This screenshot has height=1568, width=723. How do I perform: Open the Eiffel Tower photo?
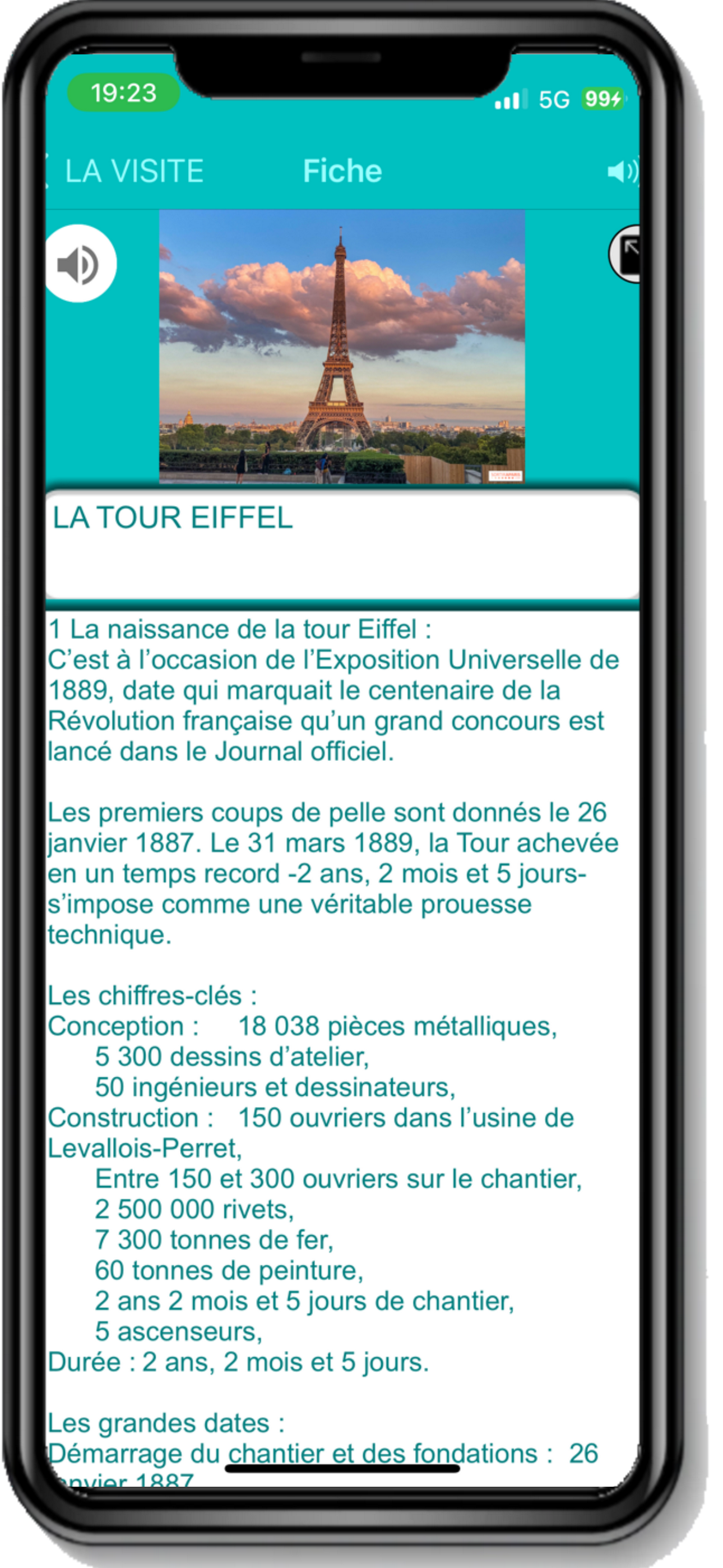pyautogui.click(x=341, y=347)
